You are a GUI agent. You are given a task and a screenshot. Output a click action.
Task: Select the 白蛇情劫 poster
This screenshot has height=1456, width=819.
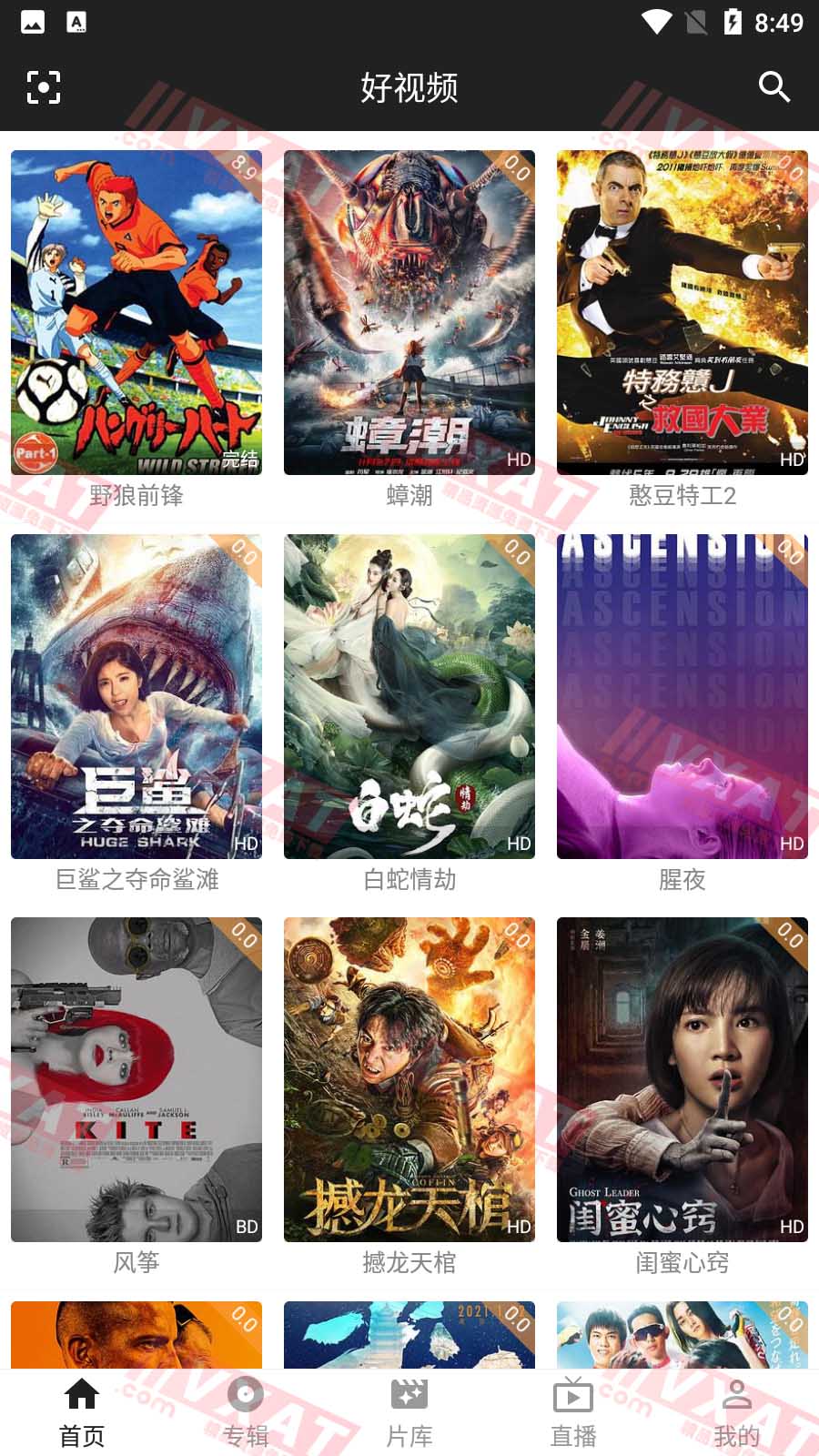(409, 695)
